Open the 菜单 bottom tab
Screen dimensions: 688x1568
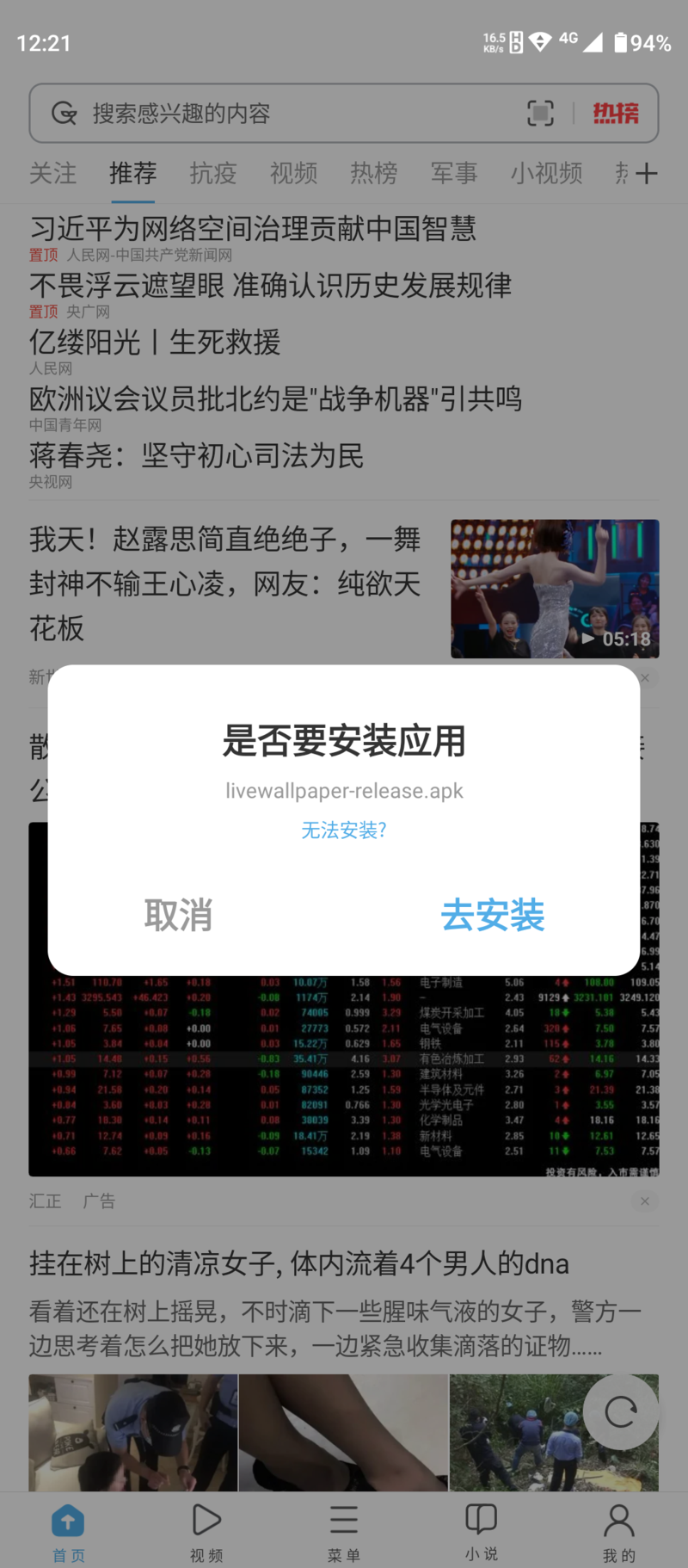[x=344, y=1532]
